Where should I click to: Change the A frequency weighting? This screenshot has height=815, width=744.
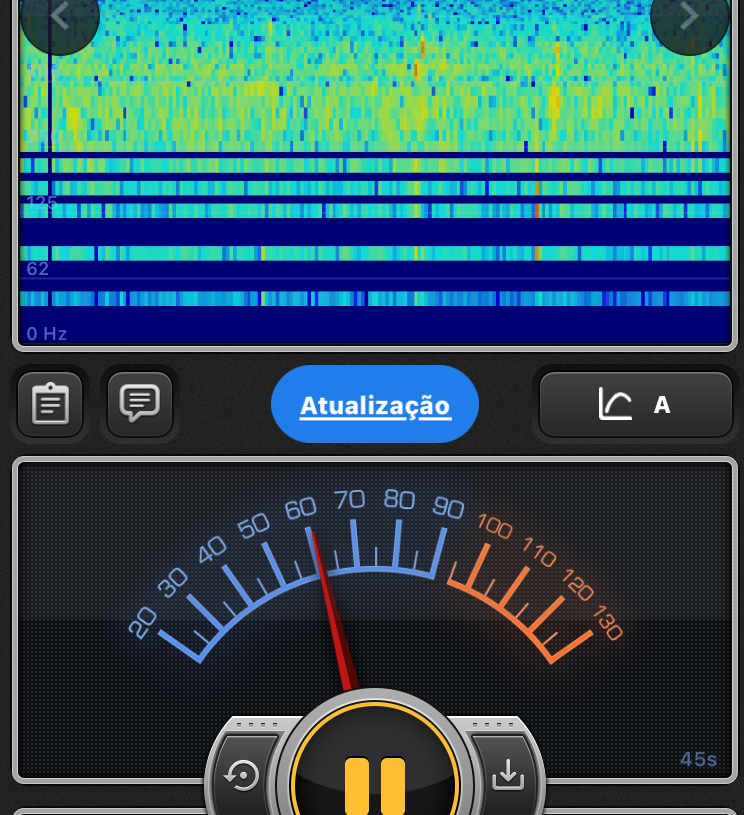[636, 405]
